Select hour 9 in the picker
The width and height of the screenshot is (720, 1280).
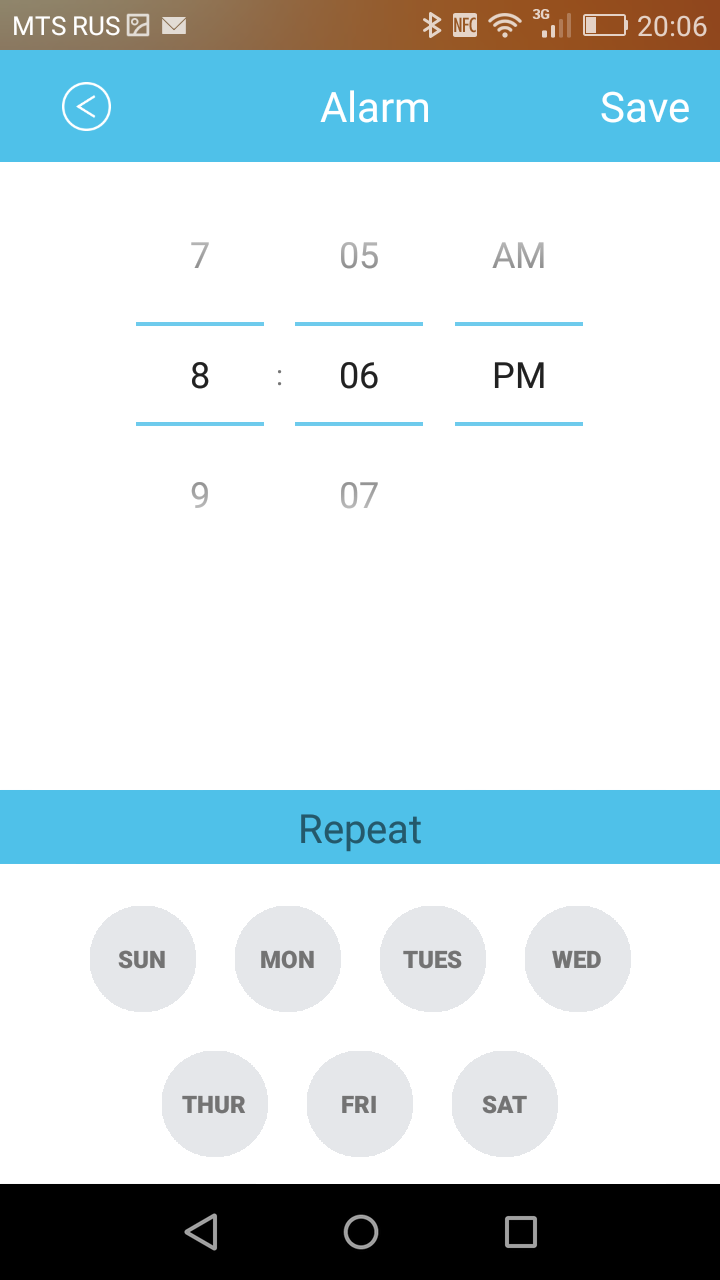[200, 495]
